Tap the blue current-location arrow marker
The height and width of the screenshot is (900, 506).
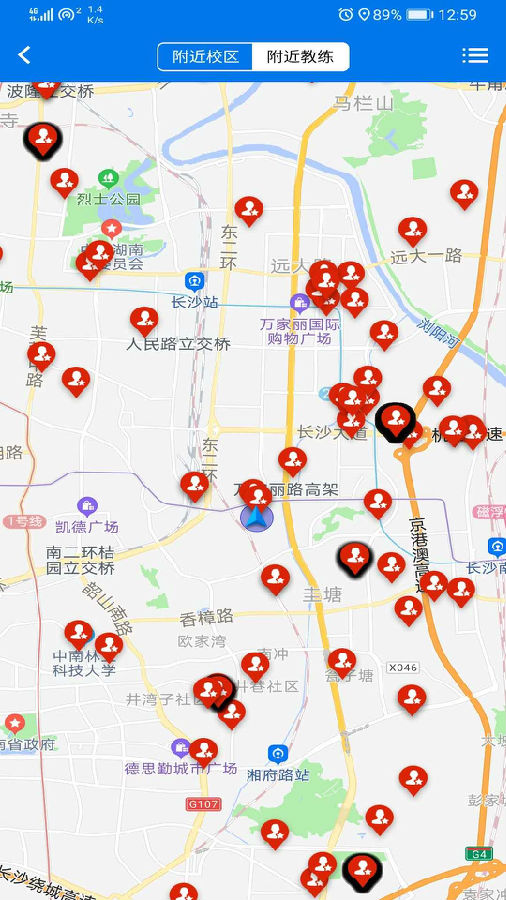pos(257,518)
